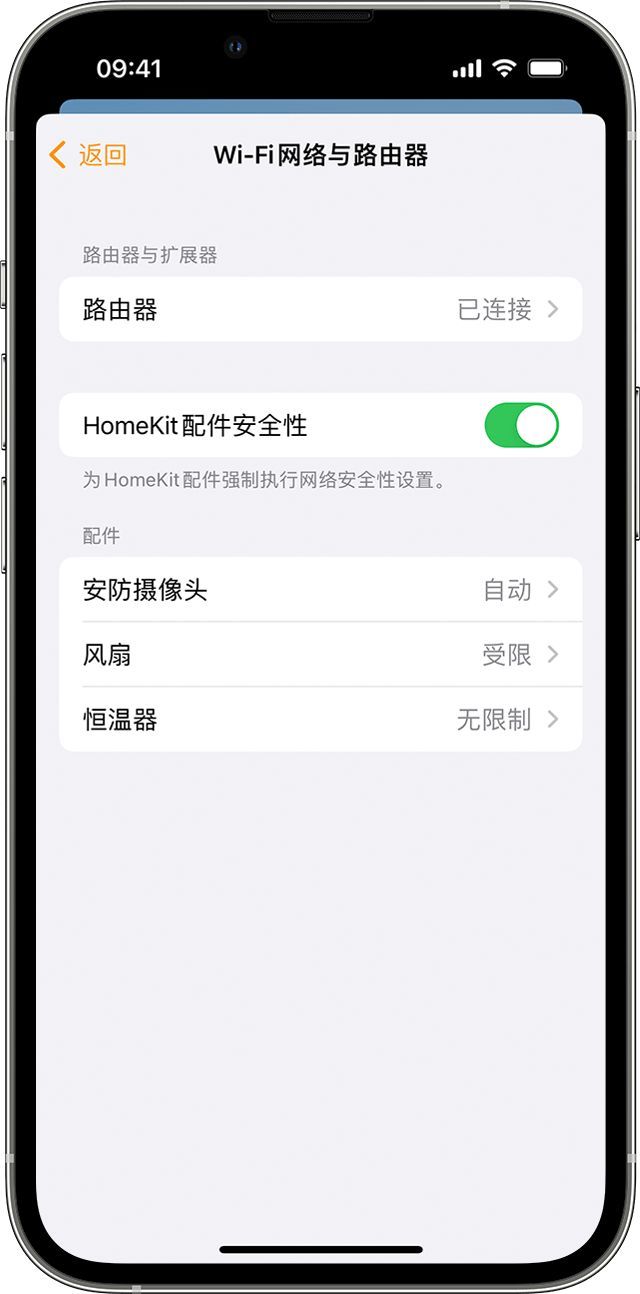
Task: Go back with the 返回 button
Action: 88,155
